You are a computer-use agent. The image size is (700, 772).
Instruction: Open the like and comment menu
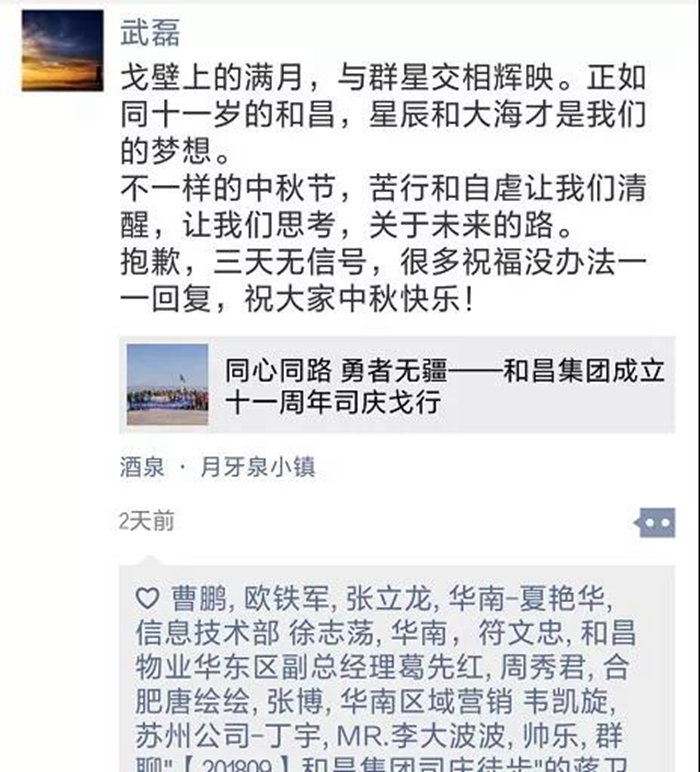655,522
